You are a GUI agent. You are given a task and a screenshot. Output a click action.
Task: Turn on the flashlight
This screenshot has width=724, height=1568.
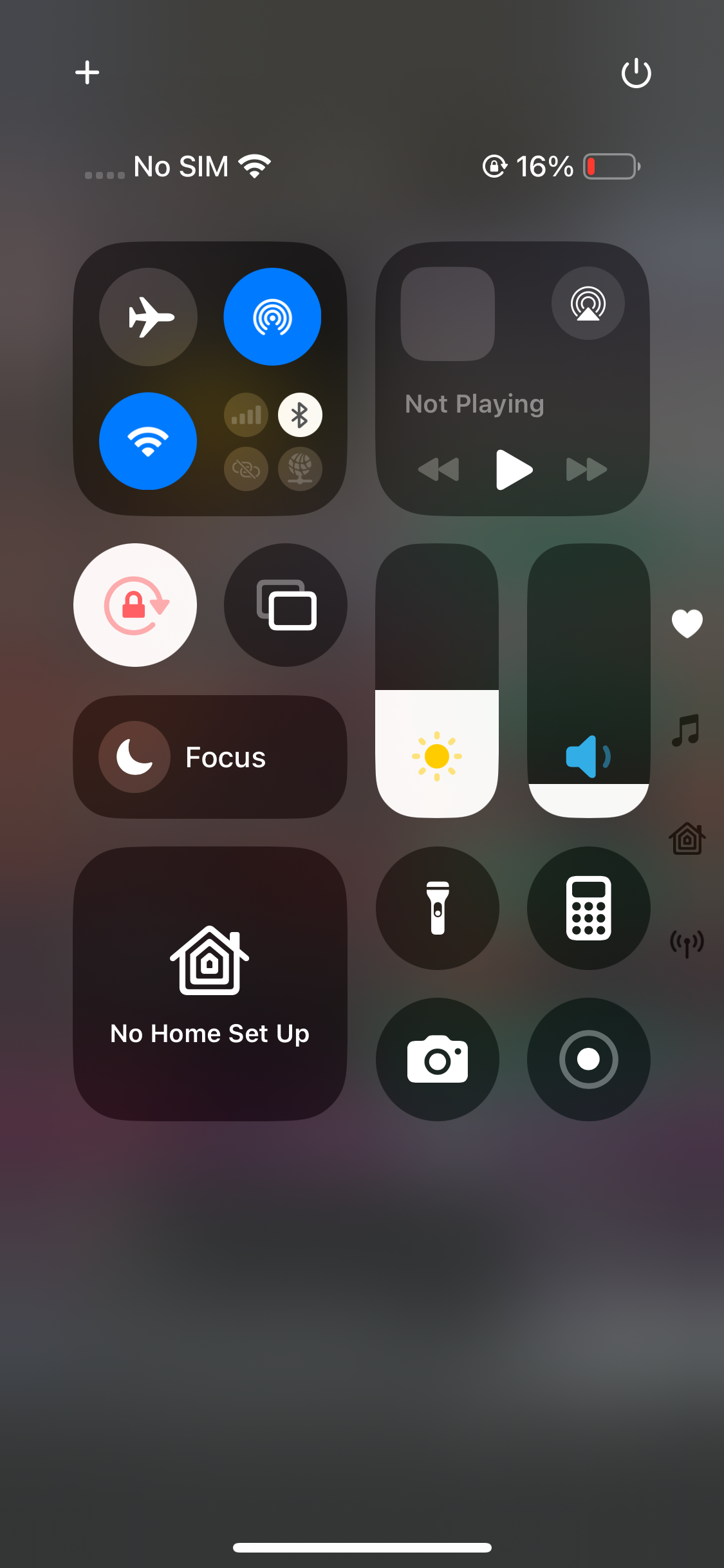(438, 908)
